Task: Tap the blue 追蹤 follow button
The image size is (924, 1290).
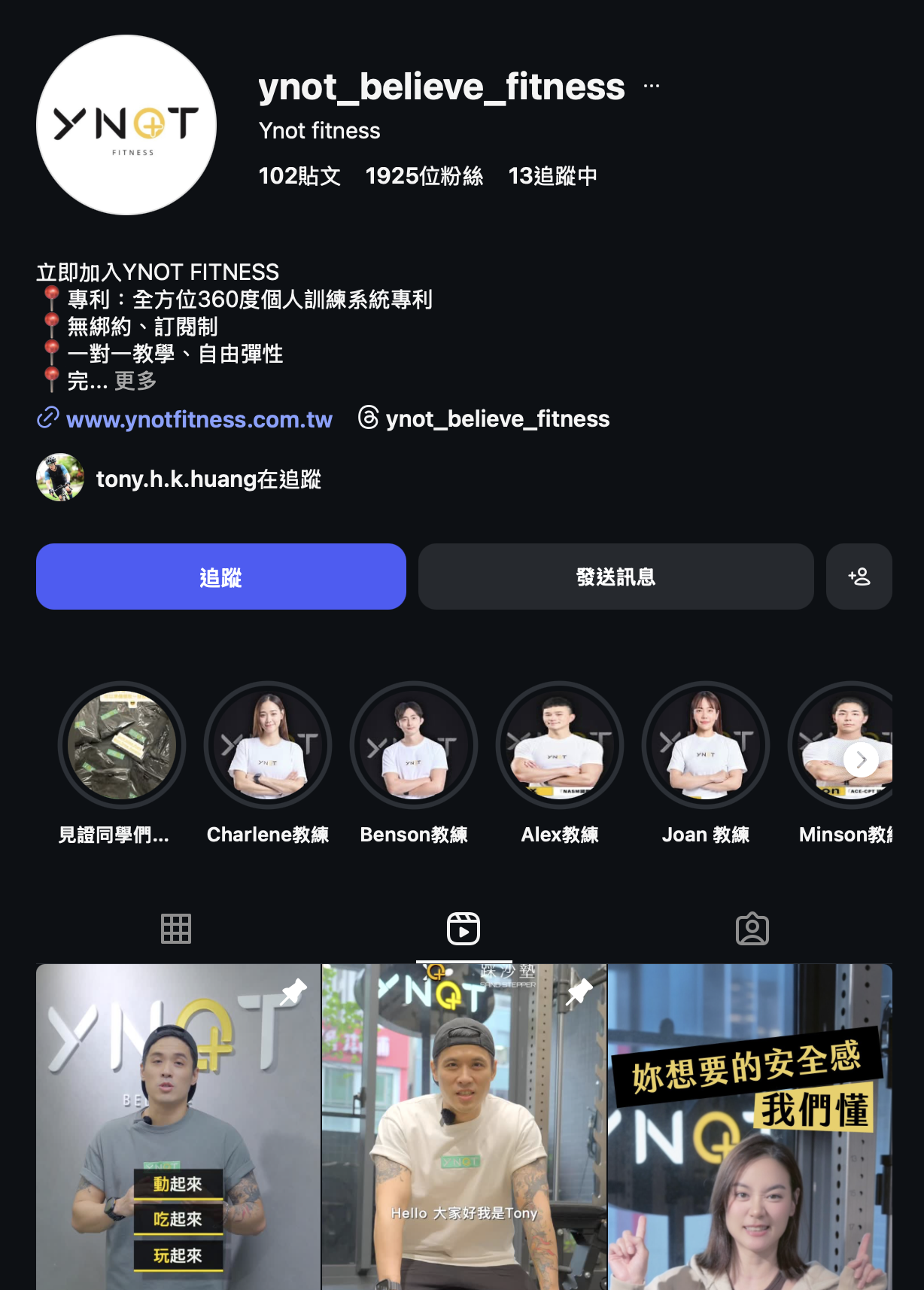Action: [x=220, y=577]
